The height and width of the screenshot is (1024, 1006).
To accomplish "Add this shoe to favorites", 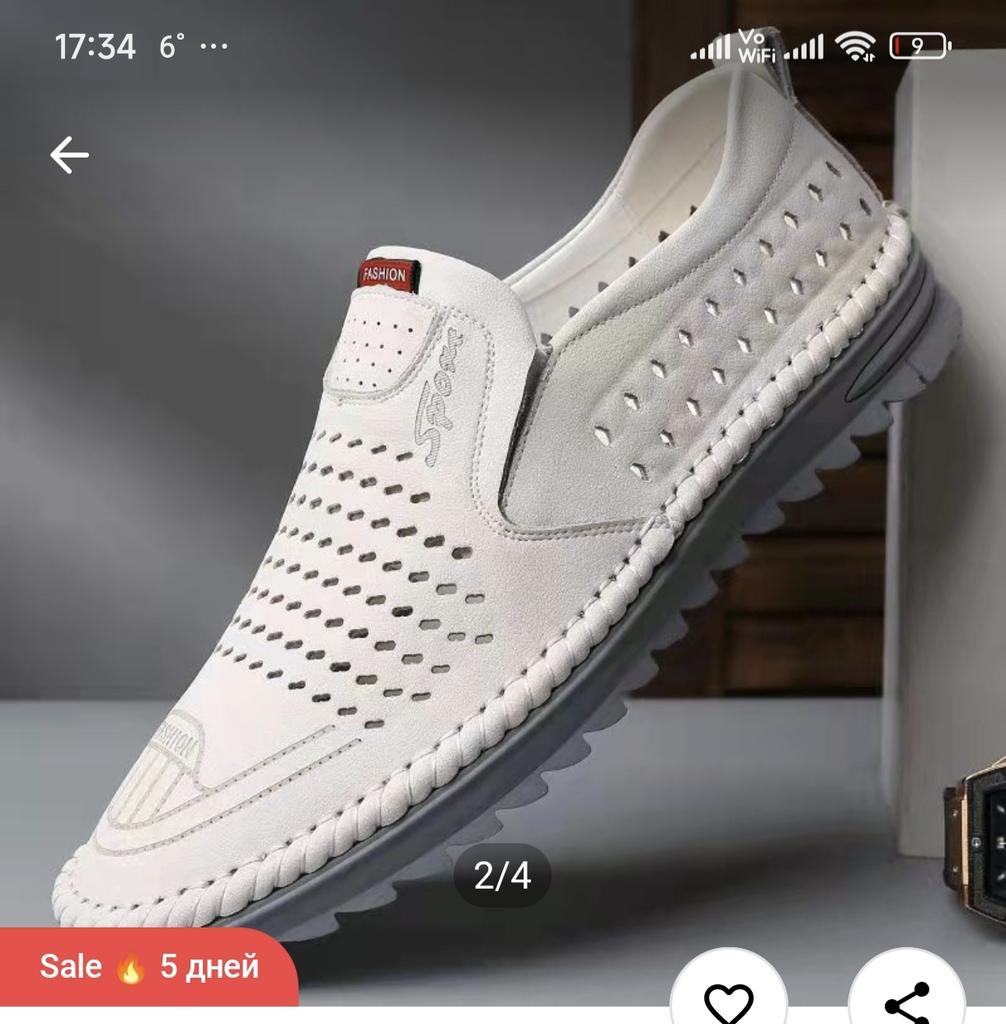I will pyautogui.click(x=728, y=999).
